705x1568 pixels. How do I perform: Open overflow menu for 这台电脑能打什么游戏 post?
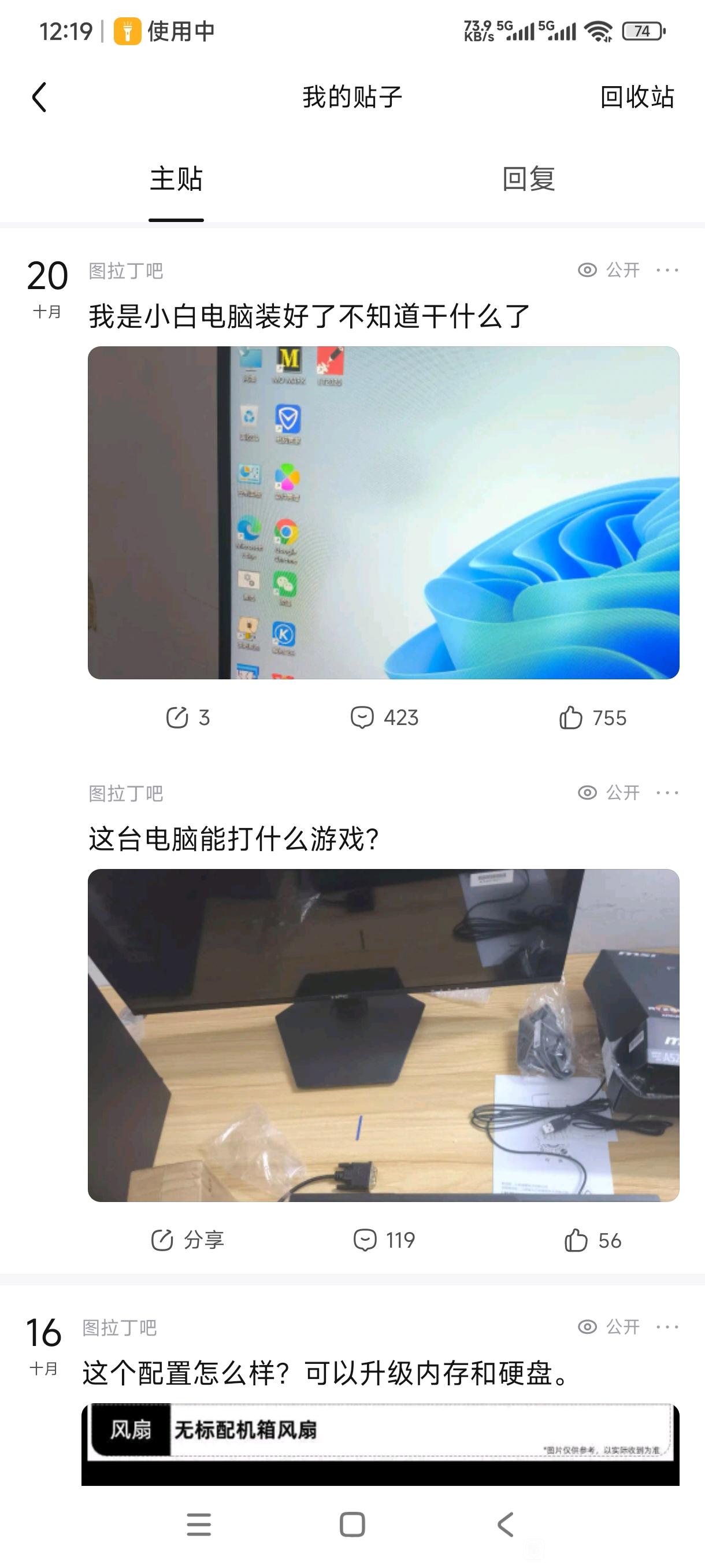667,793
